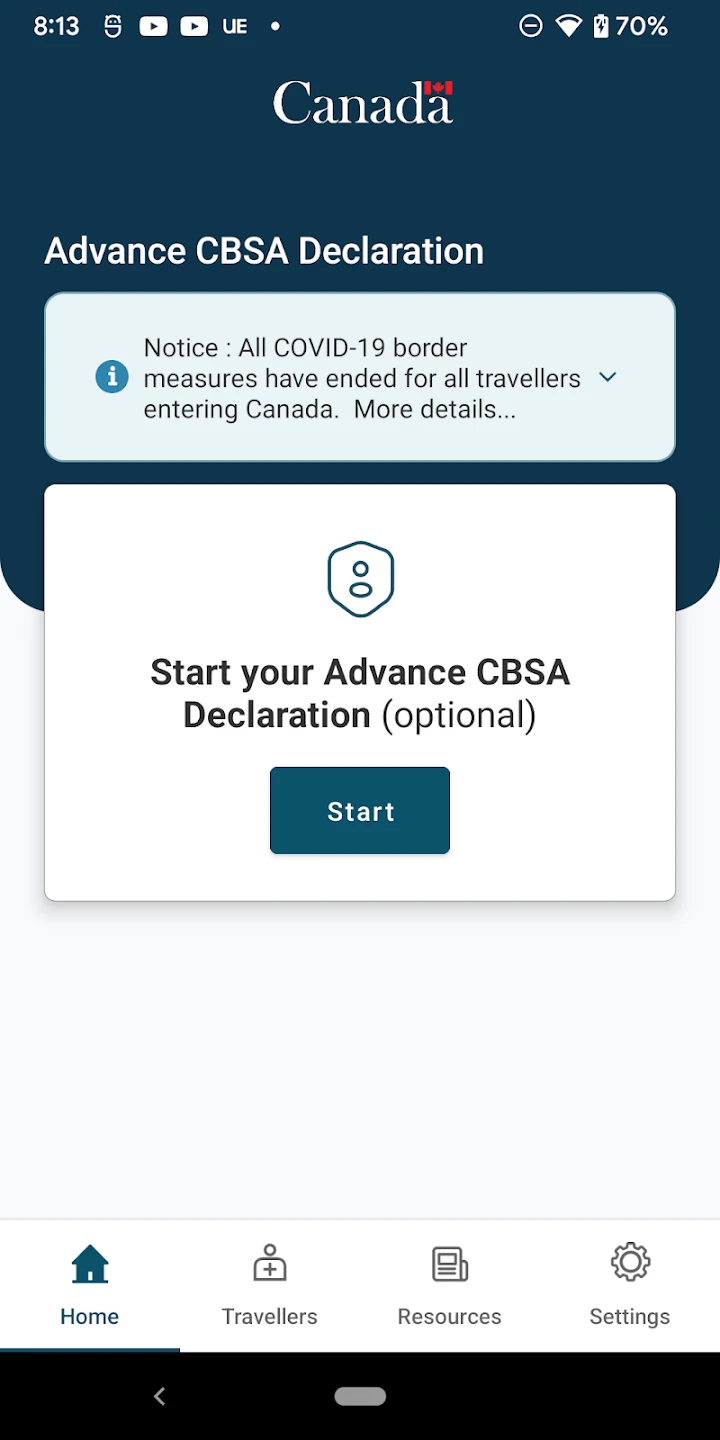Screen dimensions: 720x1440
Task: Expand the COVID-19 notice chevron
Action: 607,378
